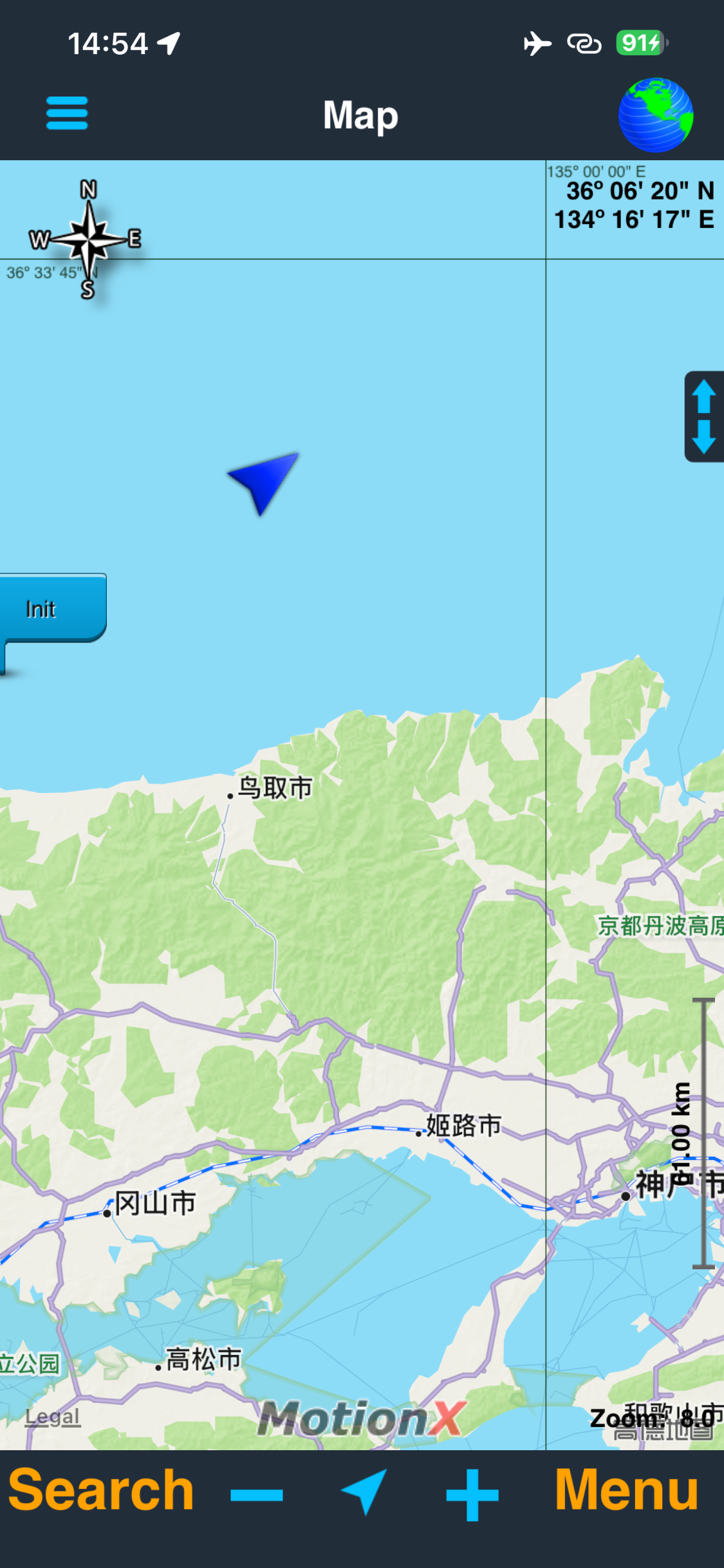Open Search in the bottom bar

pos(101,1491)
